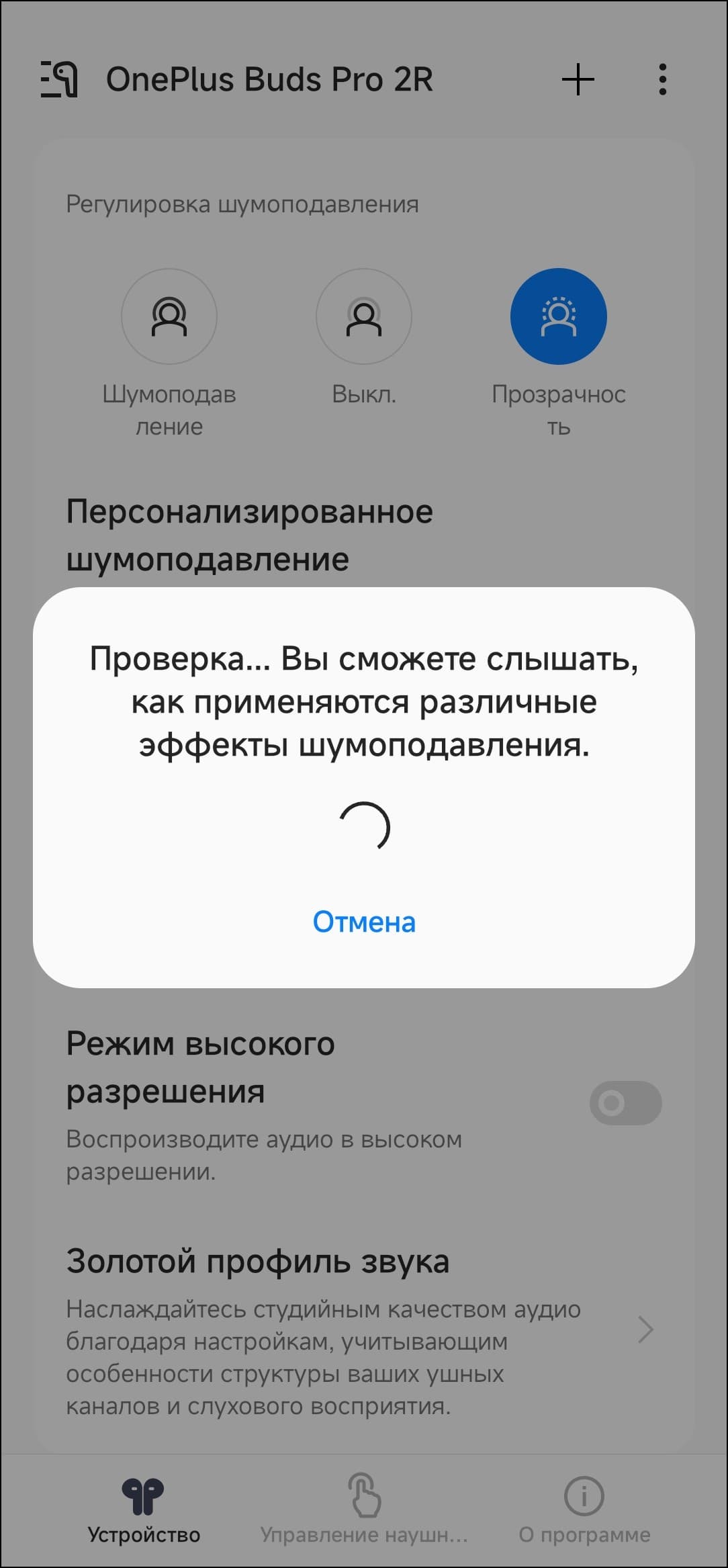
Task: Select Выкл. noise control mode
Action: click(364, 316)
